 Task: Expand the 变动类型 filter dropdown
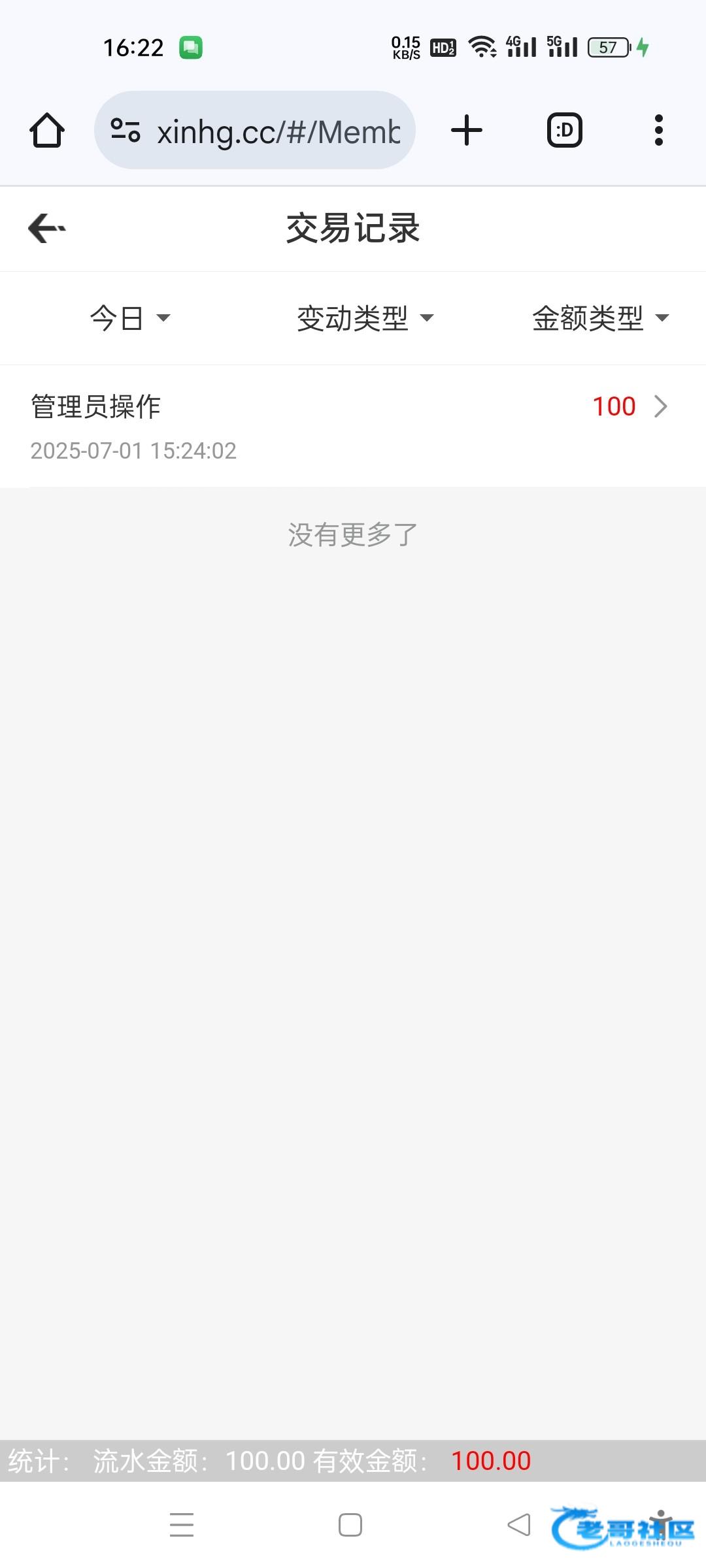pos(365,318)
